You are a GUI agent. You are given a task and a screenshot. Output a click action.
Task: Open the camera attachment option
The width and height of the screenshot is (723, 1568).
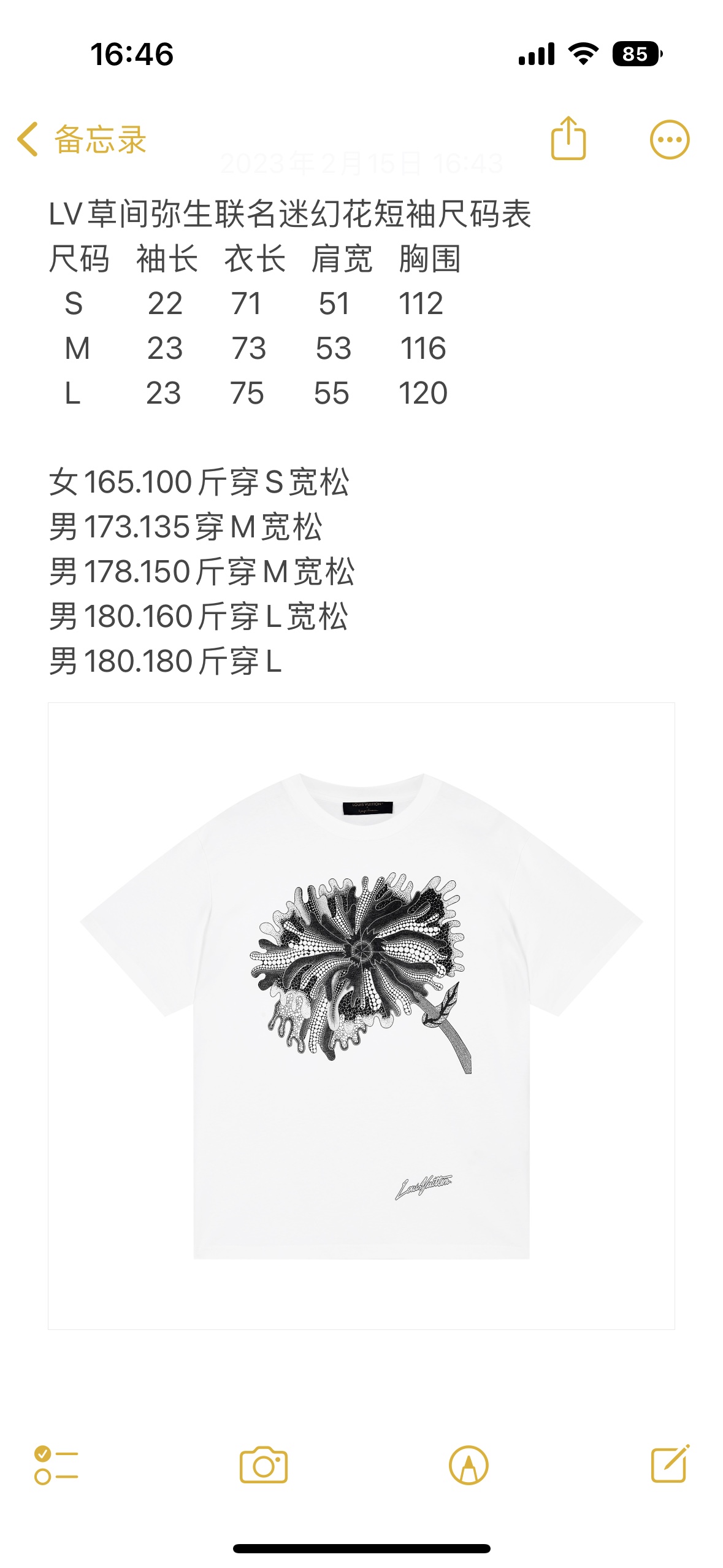tap(264, 1465)
